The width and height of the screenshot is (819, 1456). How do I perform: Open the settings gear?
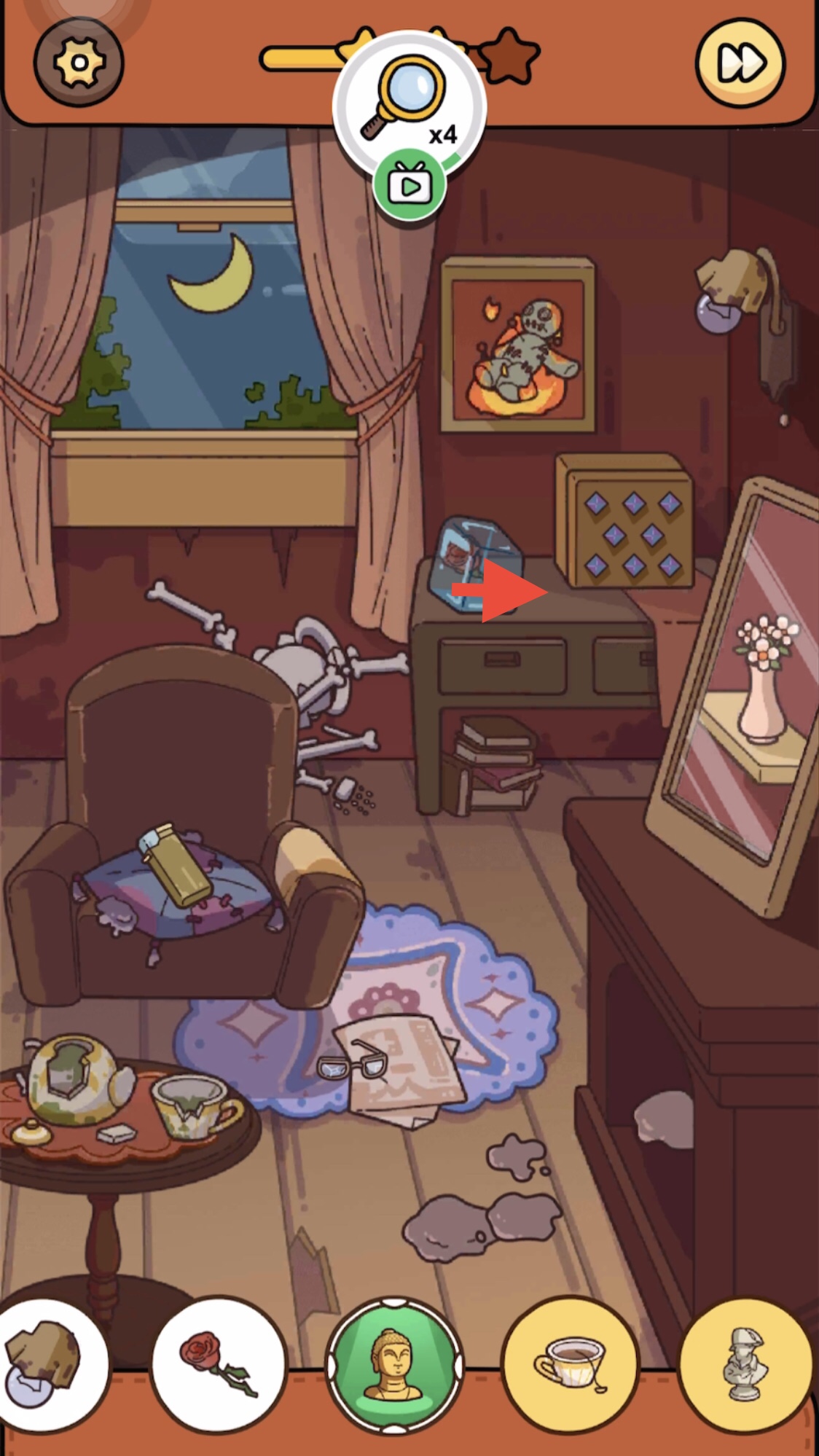pyautogui.click(x=79, y=63)
